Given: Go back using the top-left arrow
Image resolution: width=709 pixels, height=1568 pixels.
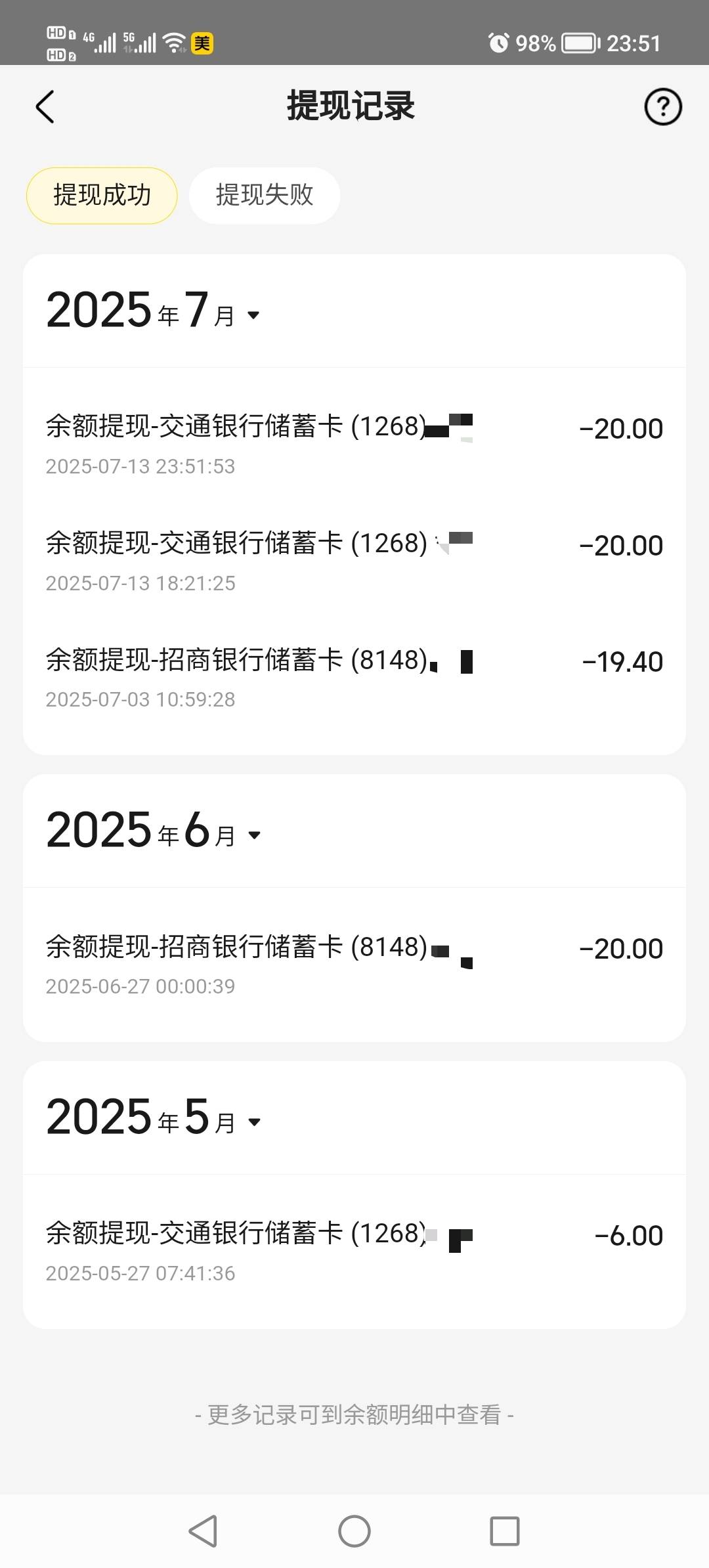Looking at the screenshot, I should [45, 107].
